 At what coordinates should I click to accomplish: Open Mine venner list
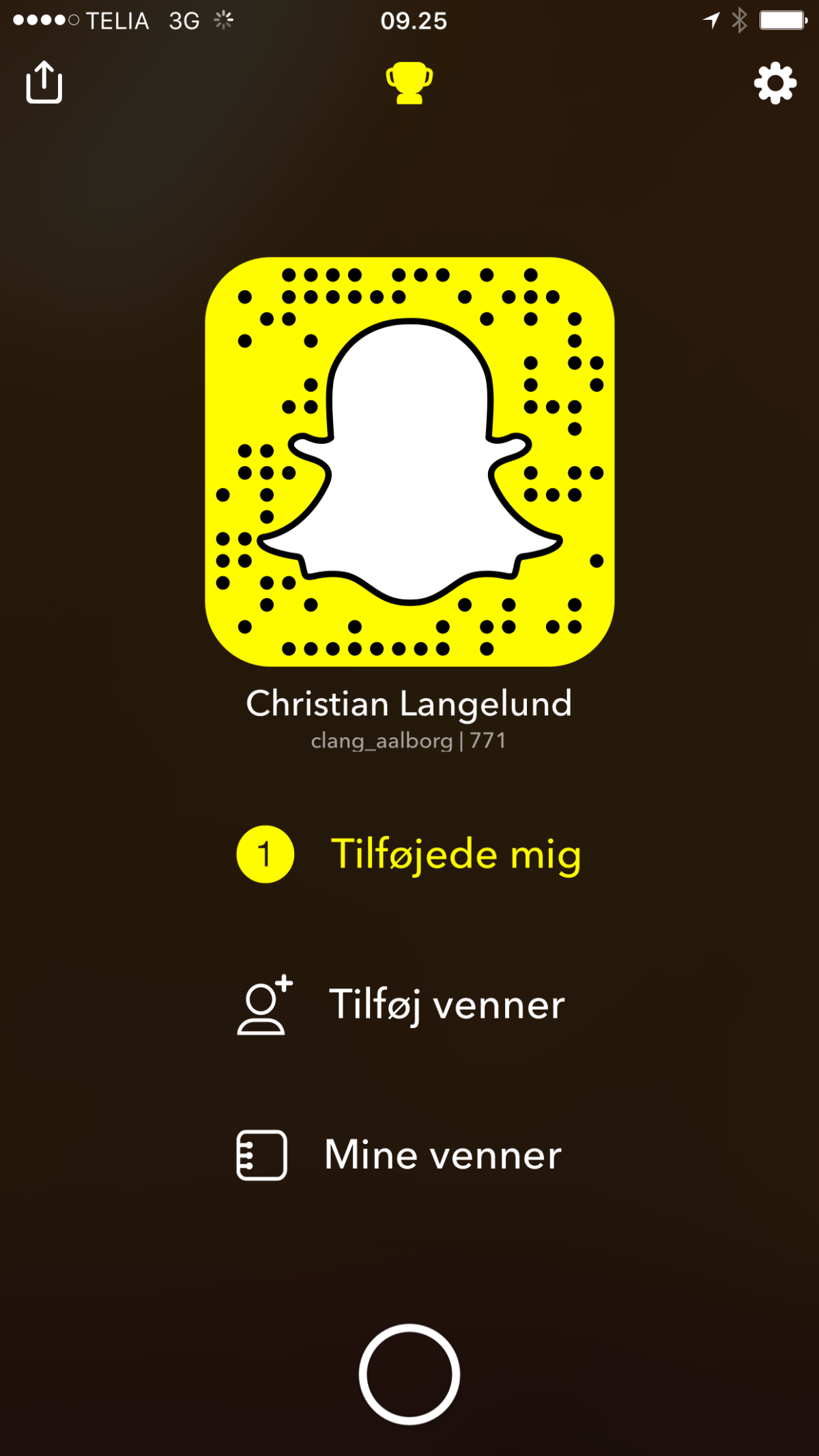pos(399,1154)
